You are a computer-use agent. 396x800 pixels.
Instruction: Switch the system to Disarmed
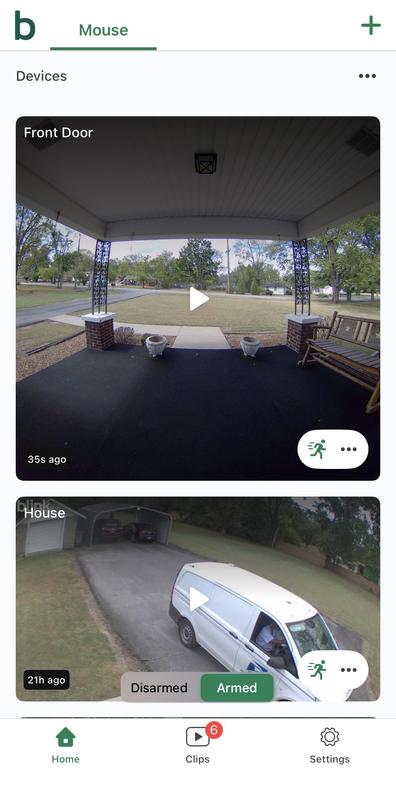(159, 687)
